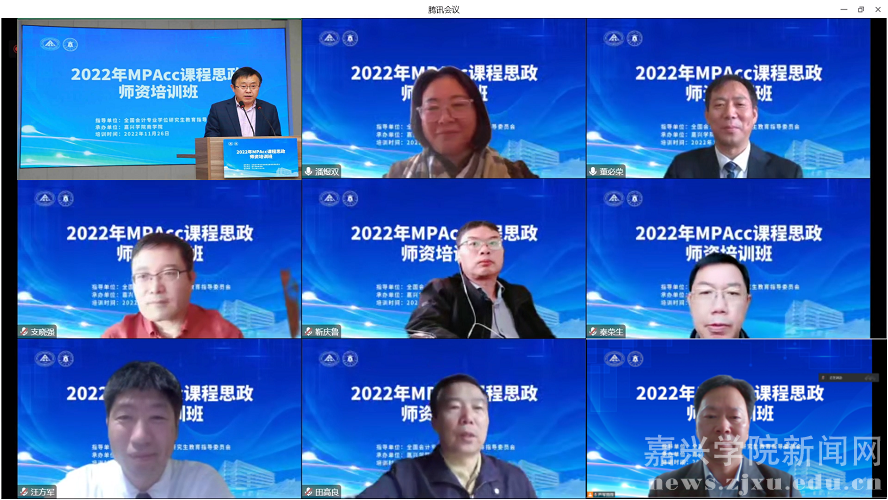Restore down the meeting window

pyautogui.click(x=860, y=9)
